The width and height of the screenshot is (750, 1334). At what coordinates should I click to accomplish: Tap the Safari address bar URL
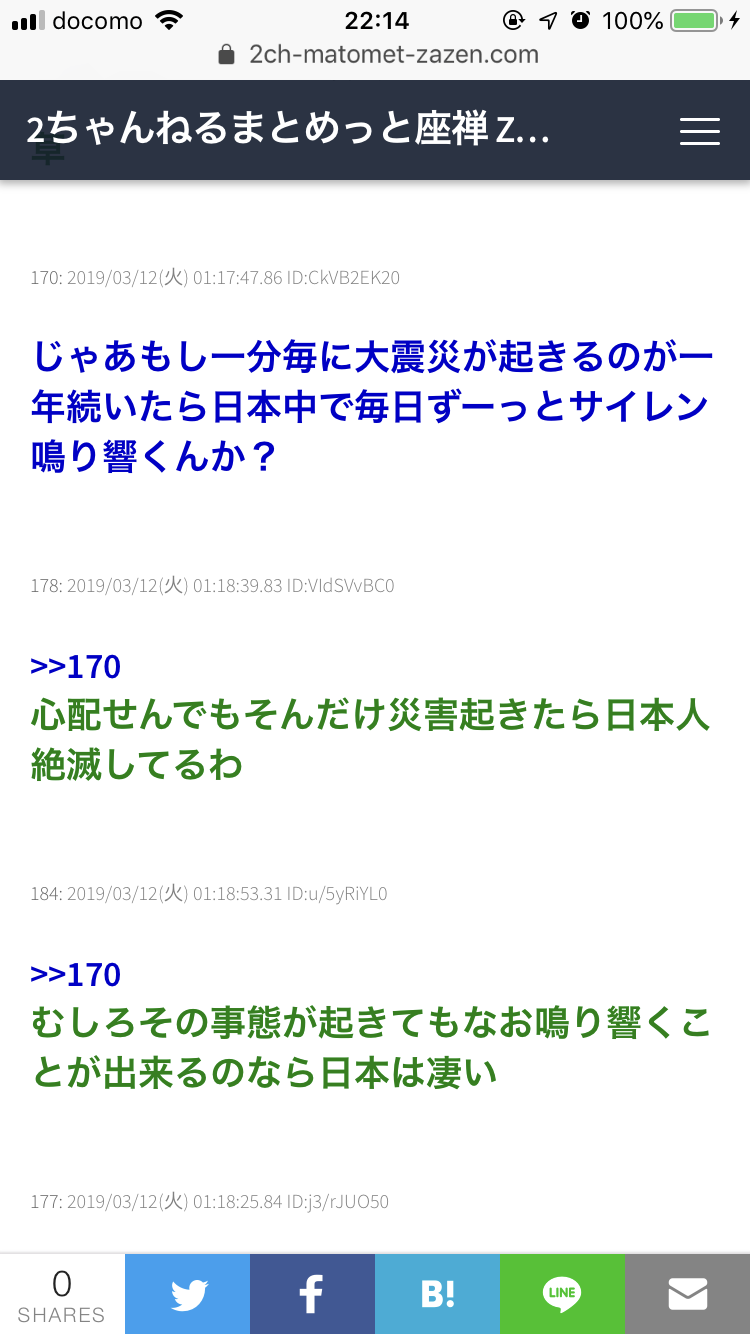pos(392,54)
